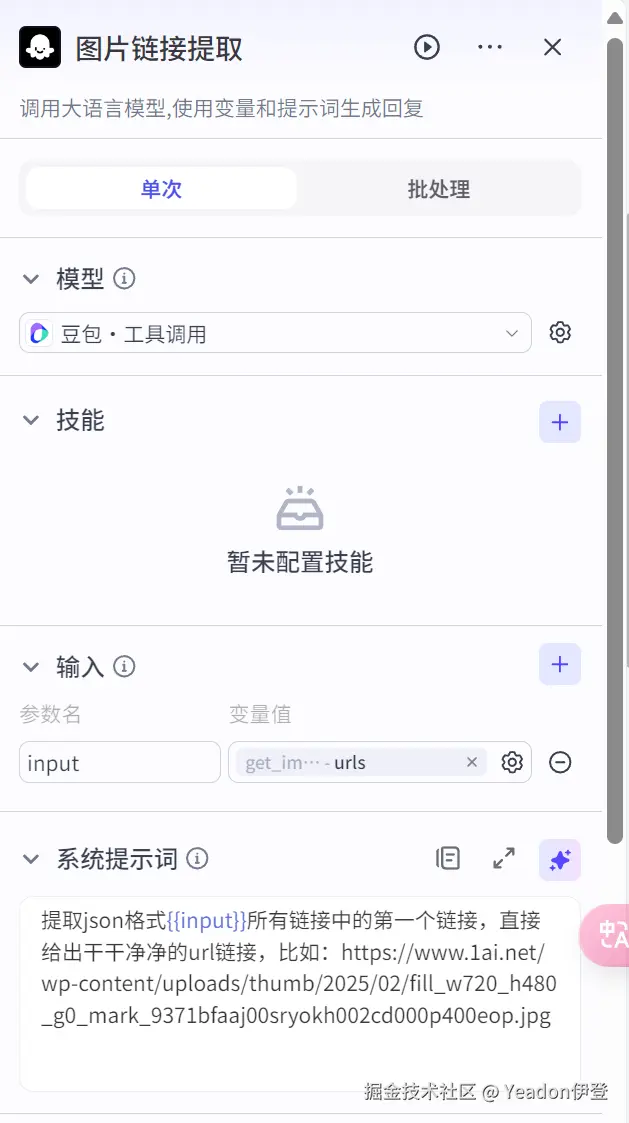Select the 单次 tab
This screenshot has width=629, height=1123.
pos(161,189)
